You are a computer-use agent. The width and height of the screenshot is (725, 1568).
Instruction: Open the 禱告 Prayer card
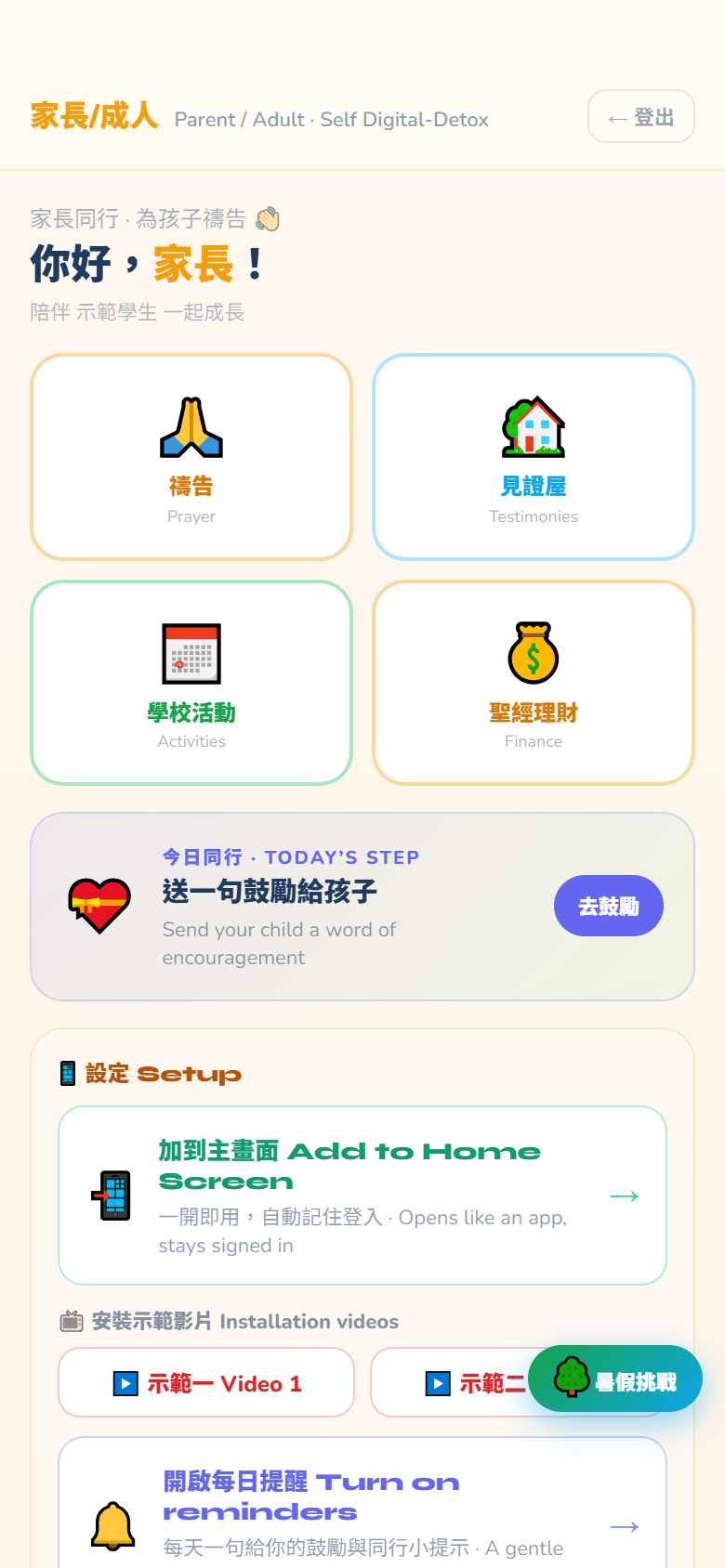pyautogui.click(x=191, y=457)
